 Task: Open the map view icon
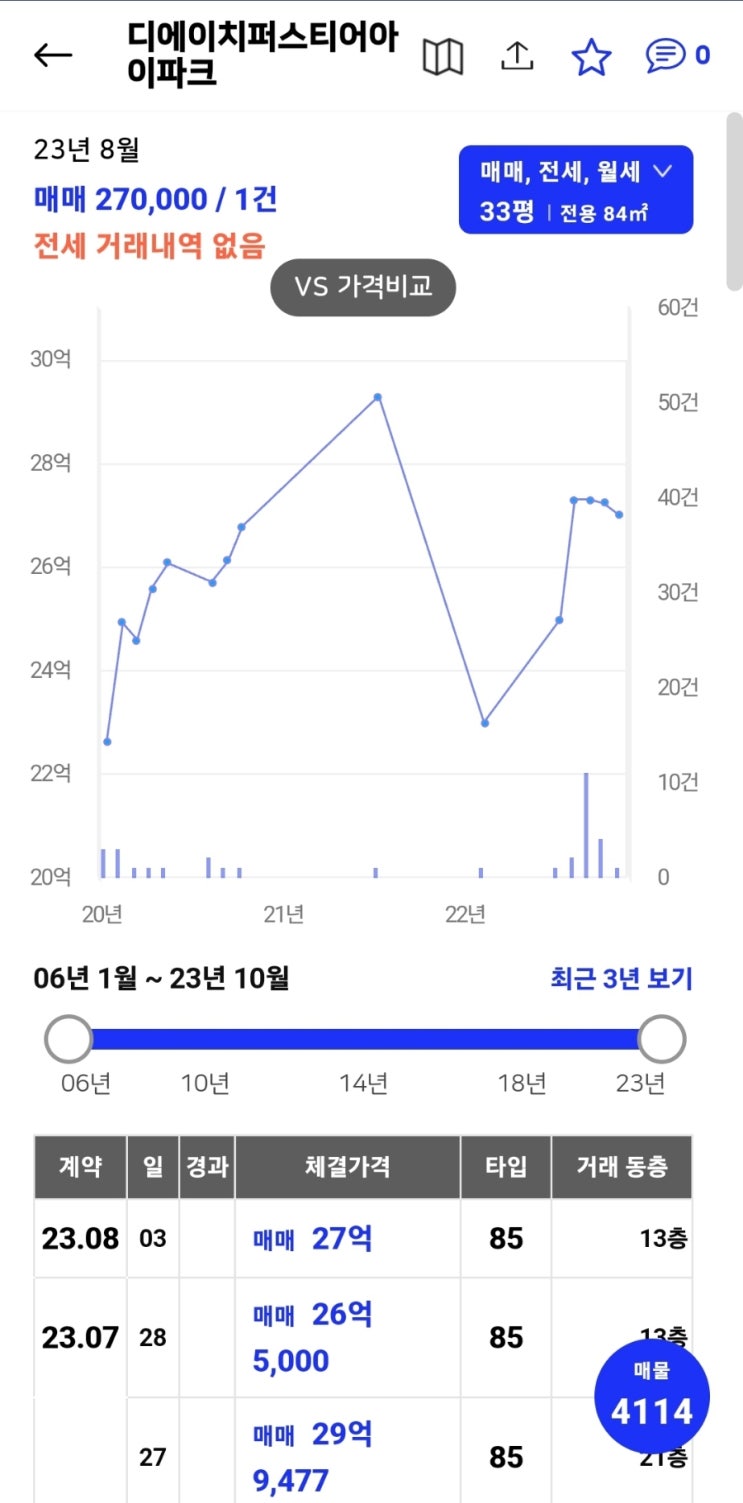pos(442,57)
